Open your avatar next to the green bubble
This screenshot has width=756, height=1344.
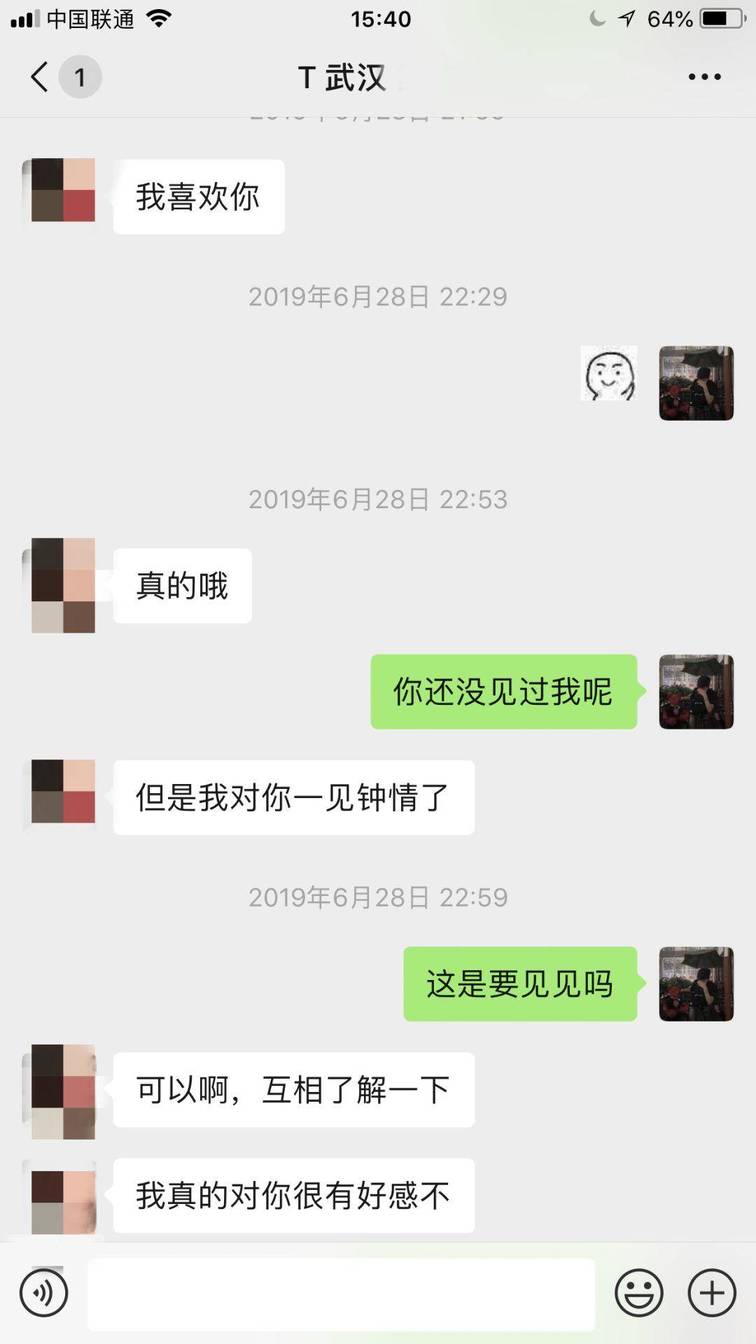696,691
